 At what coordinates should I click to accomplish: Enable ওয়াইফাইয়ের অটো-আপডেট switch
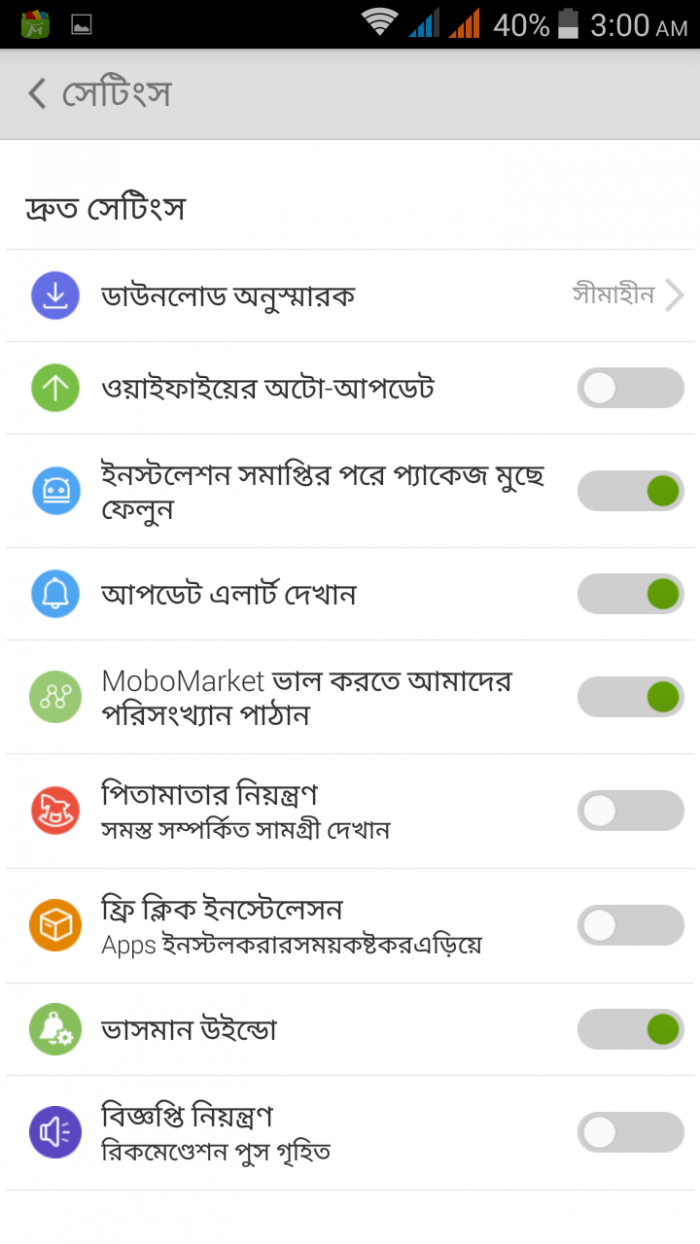click(630, 388)
